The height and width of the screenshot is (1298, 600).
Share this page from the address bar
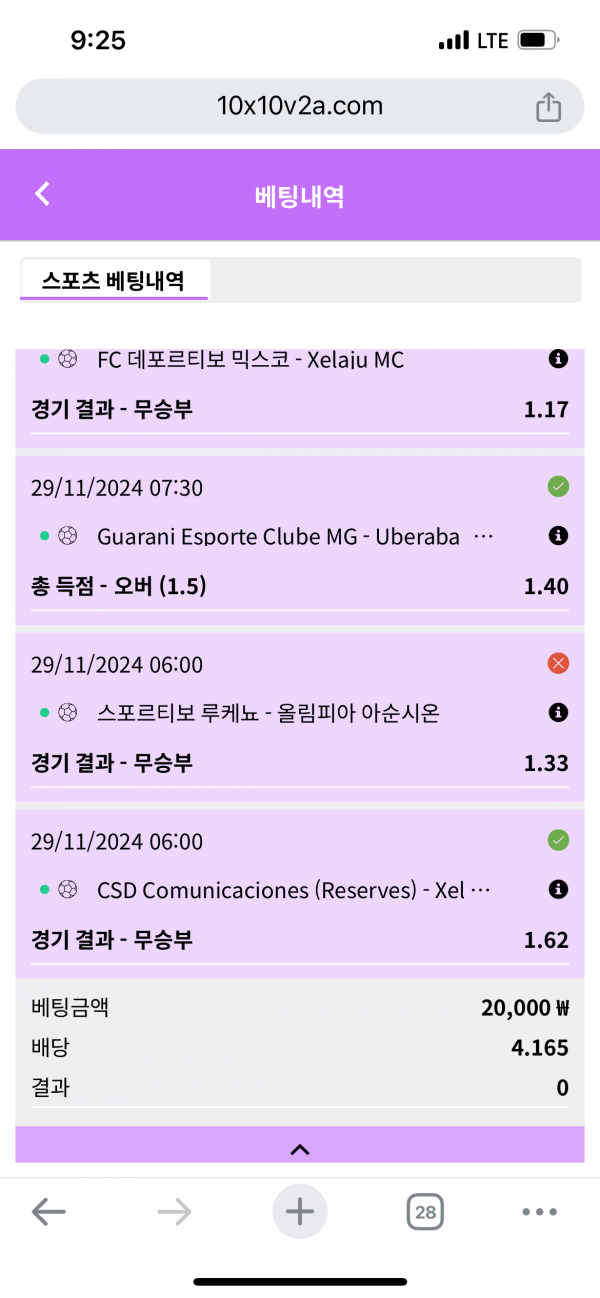coord(548,106)
